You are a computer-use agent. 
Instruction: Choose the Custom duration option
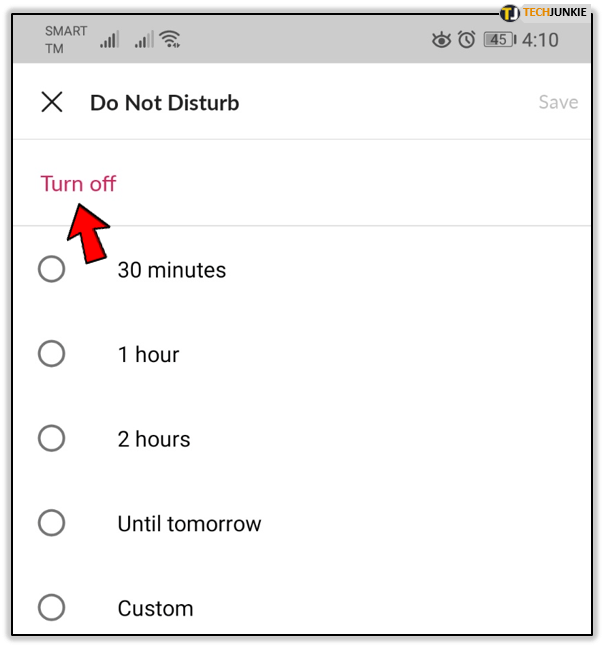[x=52, y=607]
